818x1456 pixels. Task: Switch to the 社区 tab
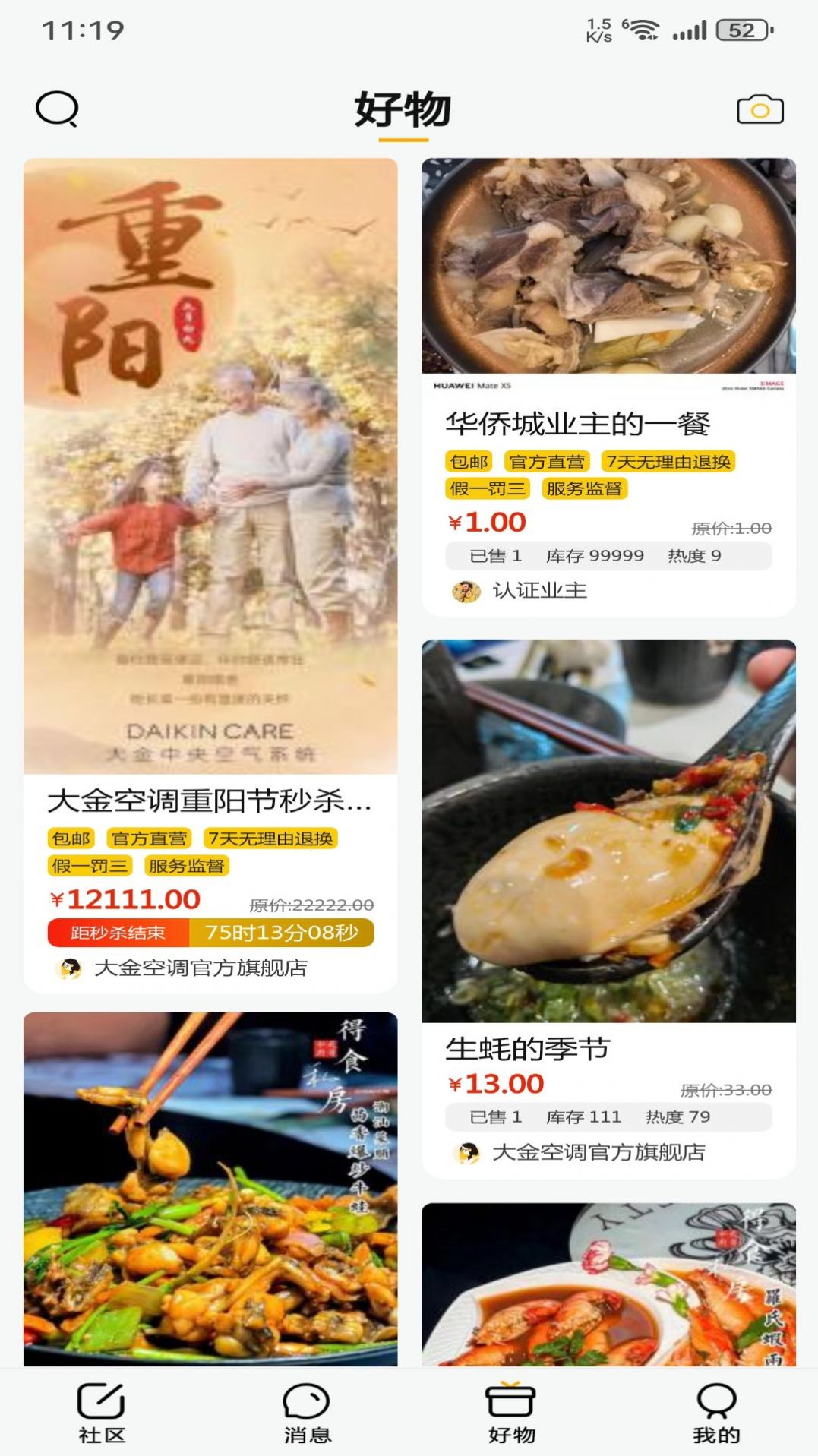pos(102,1412)
